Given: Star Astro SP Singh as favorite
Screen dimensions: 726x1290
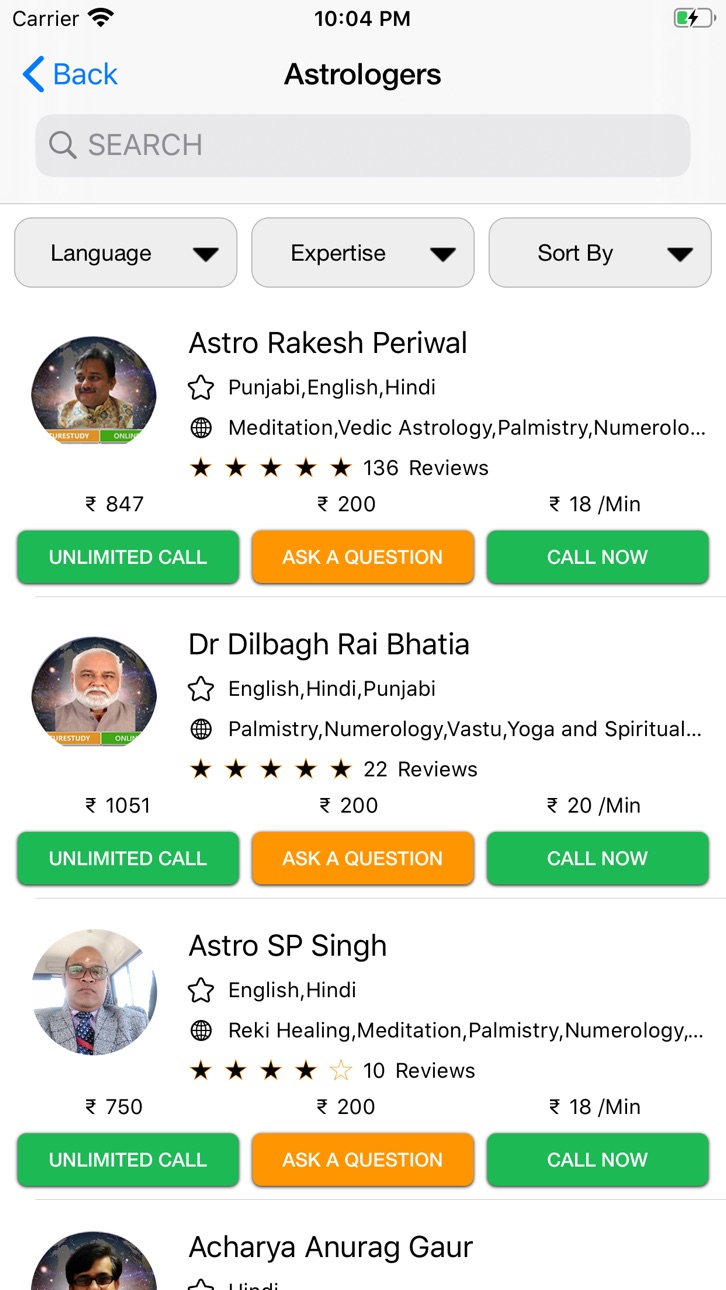Looking at the screenshot, I should [x=201, y=990].
